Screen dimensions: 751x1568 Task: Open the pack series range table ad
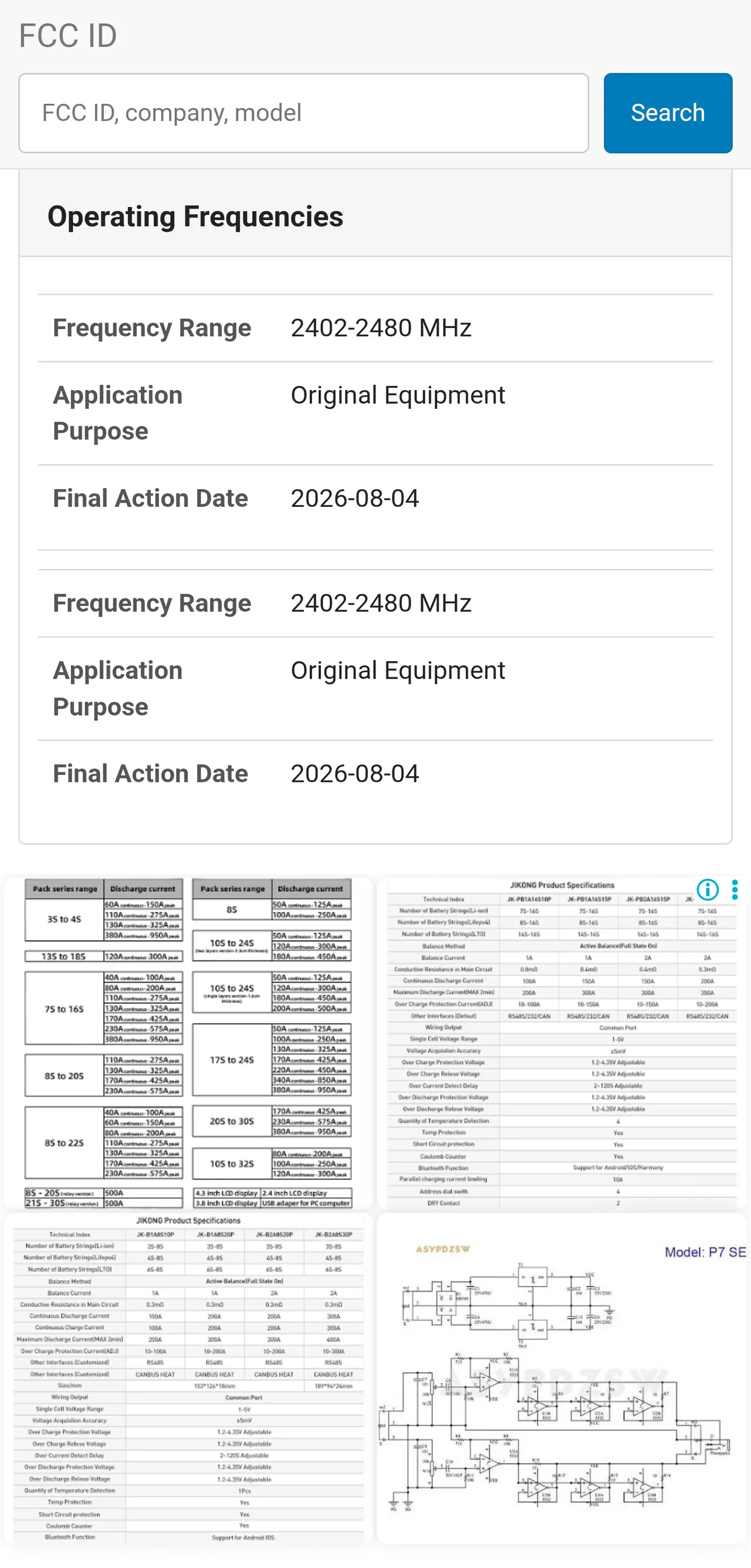coord(188,1041)
